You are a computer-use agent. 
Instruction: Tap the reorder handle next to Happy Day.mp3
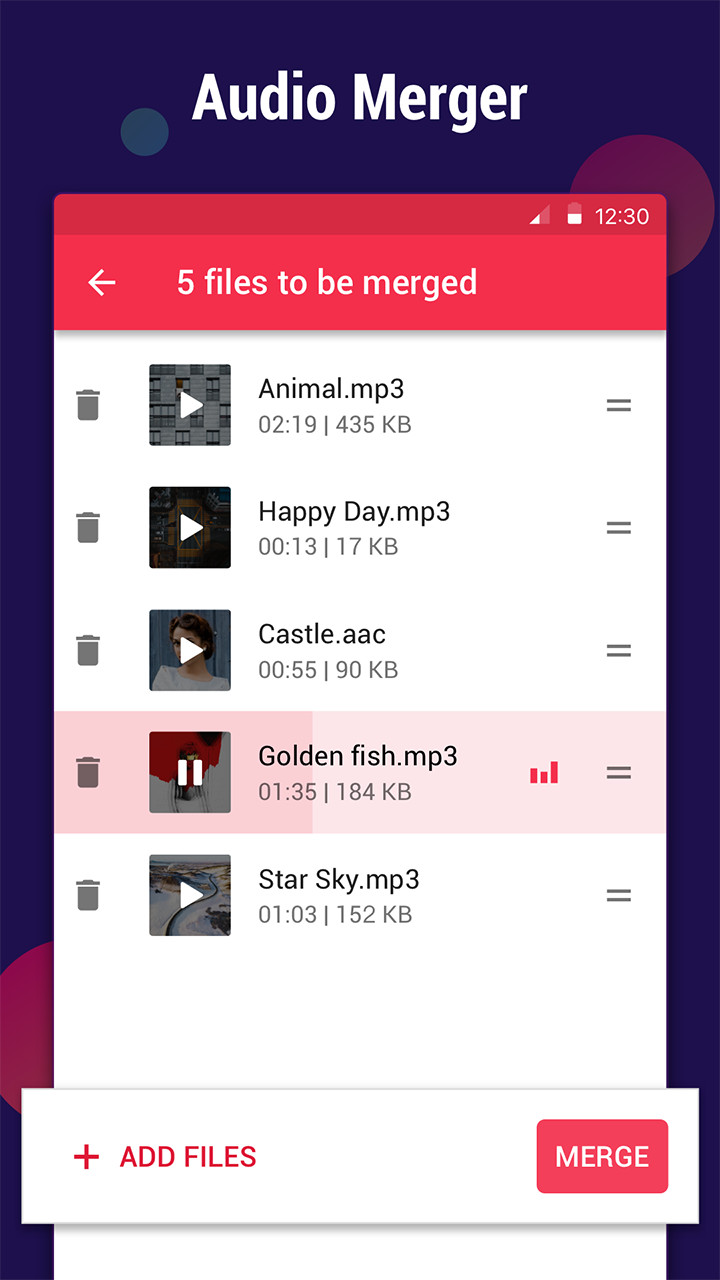(x=619, y=528)
